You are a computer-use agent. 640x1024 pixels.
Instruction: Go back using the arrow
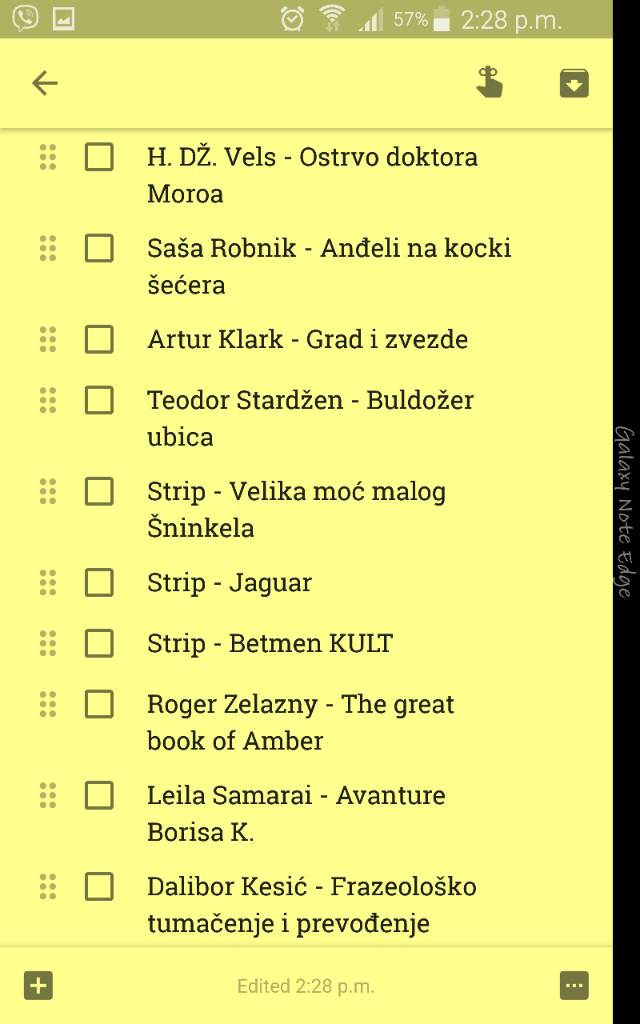coord(45,83)
